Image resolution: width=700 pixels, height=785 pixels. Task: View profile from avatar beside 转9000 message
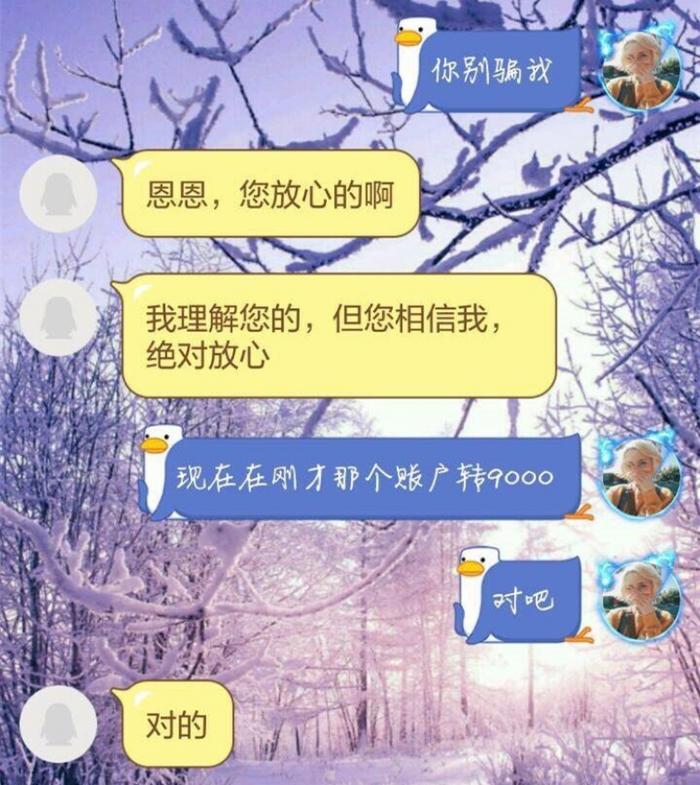[639, 479]
